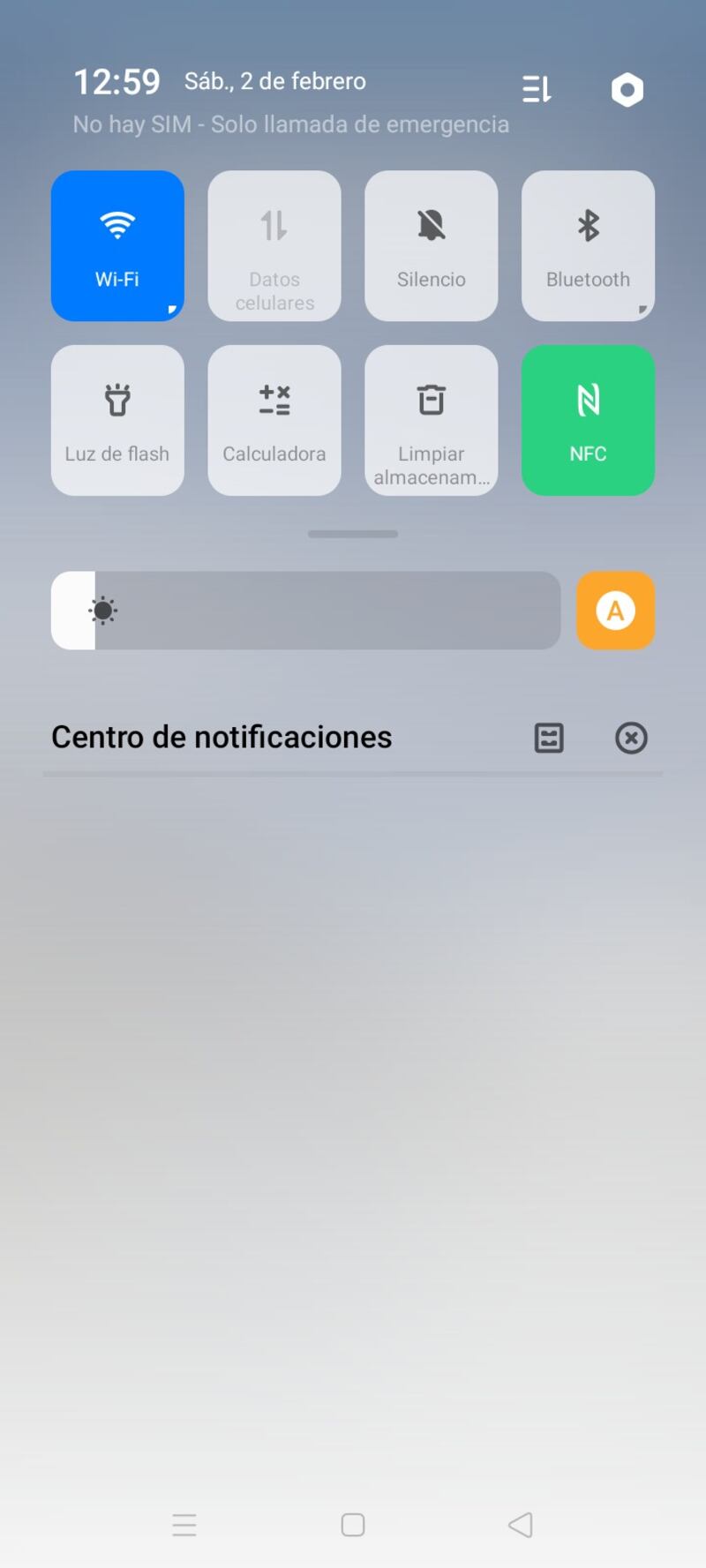This screenshot has width=706, height=1568.
Task: Tap the brightness slider bar
Action: [x=305, y=611]
